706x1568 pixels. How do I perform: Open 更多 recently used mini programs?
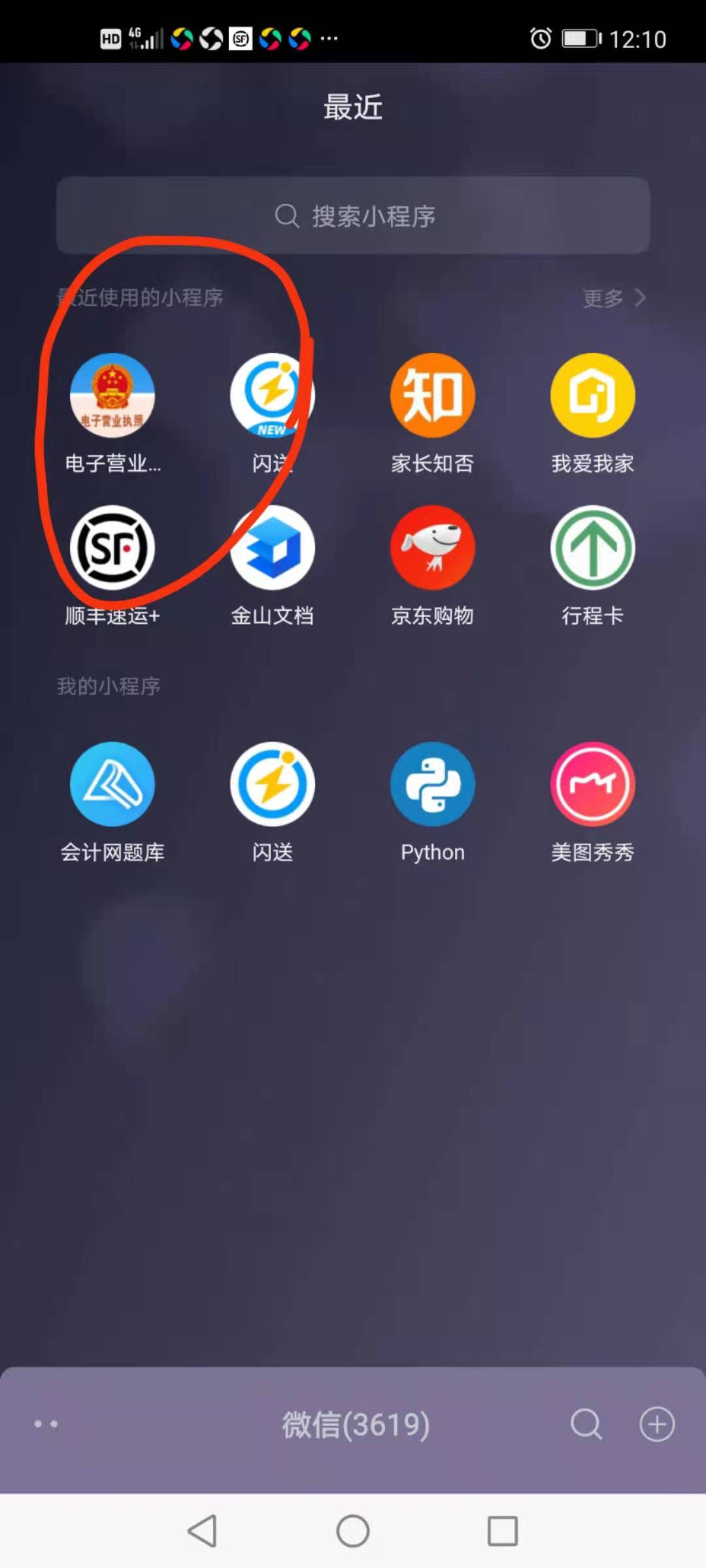613,299
